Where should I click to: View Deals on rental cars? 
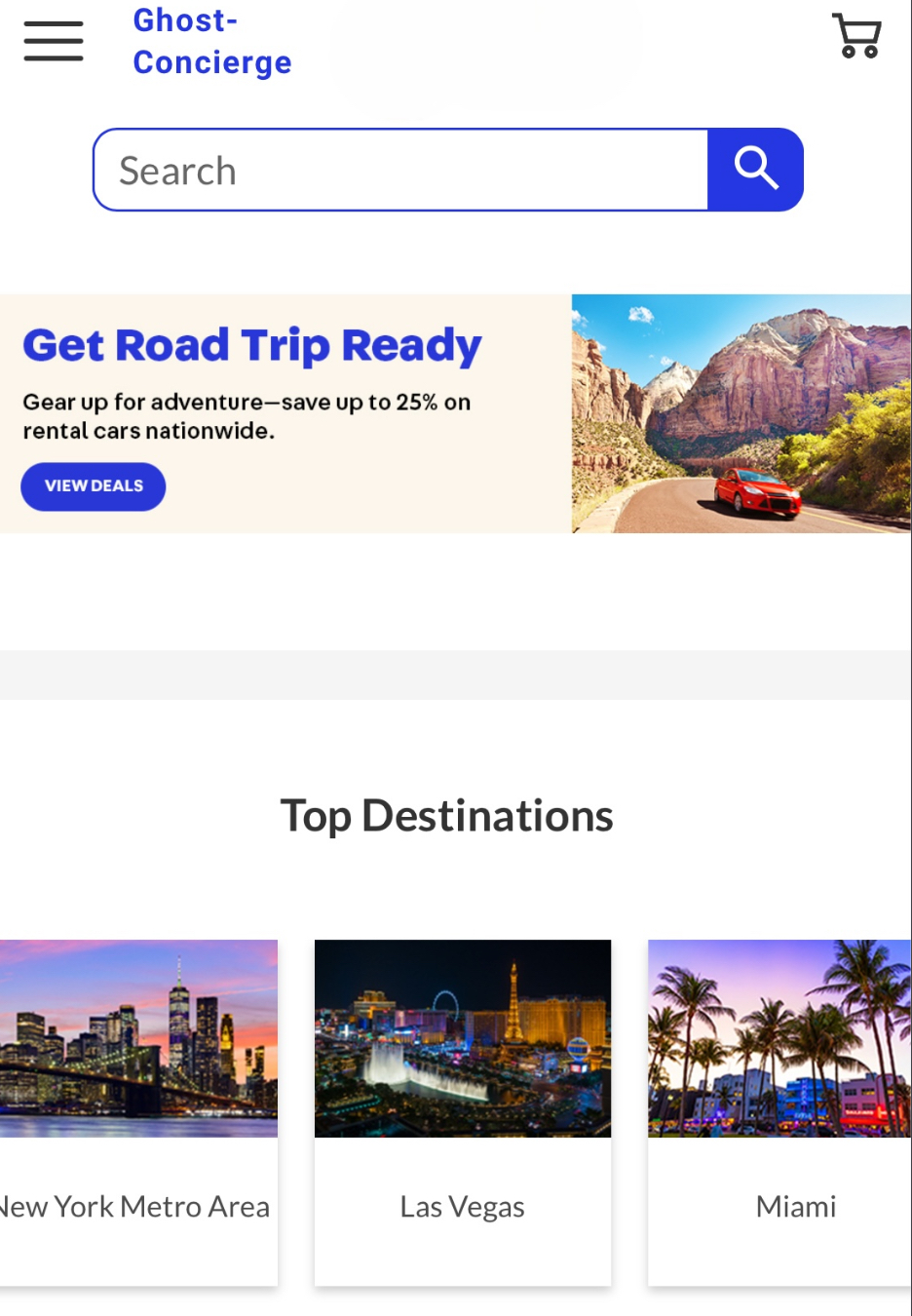point(94,486)
